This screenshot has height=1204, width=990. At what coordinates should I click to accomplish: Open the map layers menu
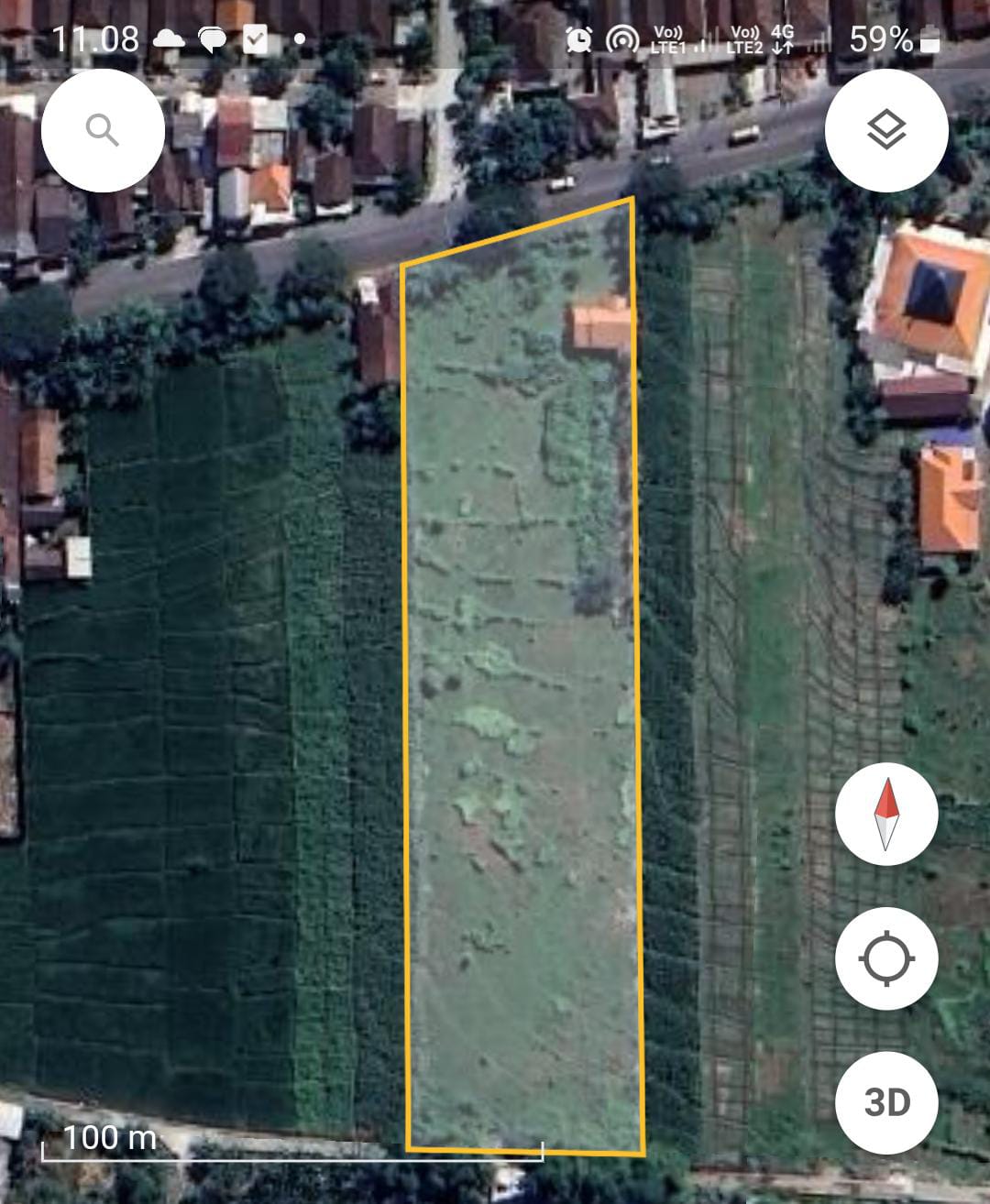pyautogui.click(x=885, y=130)
